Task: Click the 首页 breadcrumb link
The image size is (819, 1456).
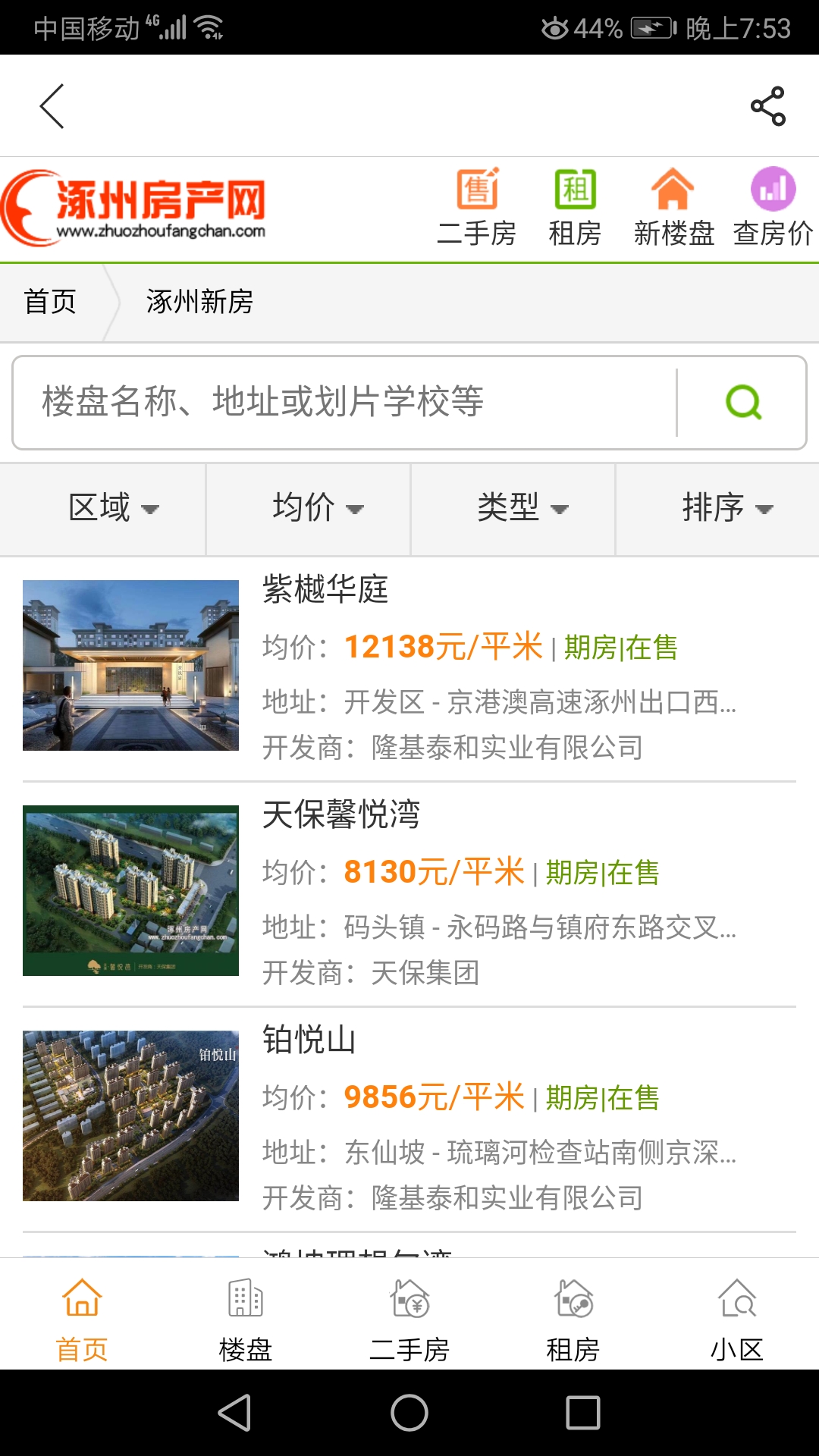Action: [x=50, y=302]
